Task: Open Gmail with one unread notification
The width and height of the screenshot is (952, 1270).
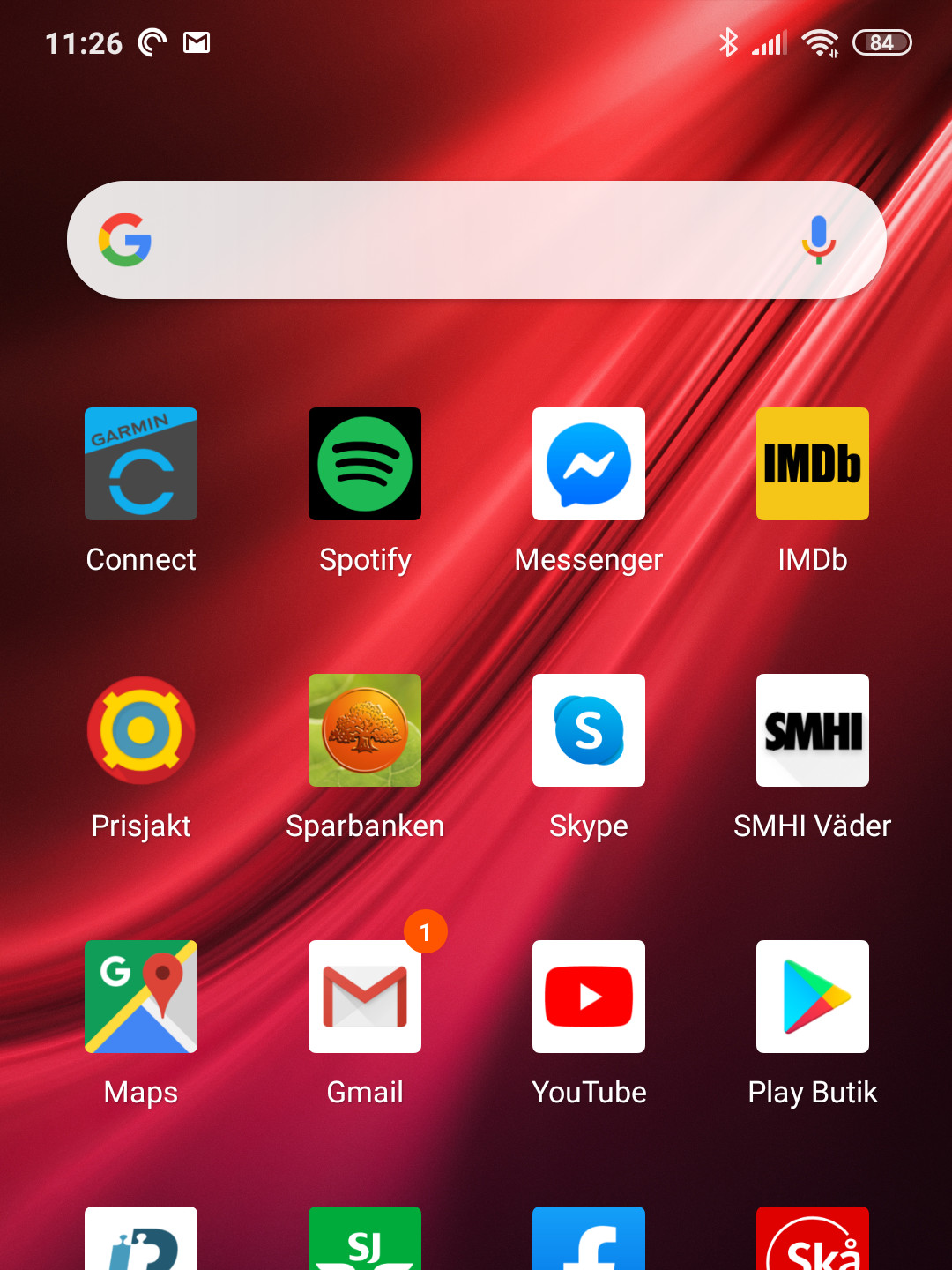Action: coord(365,997)
